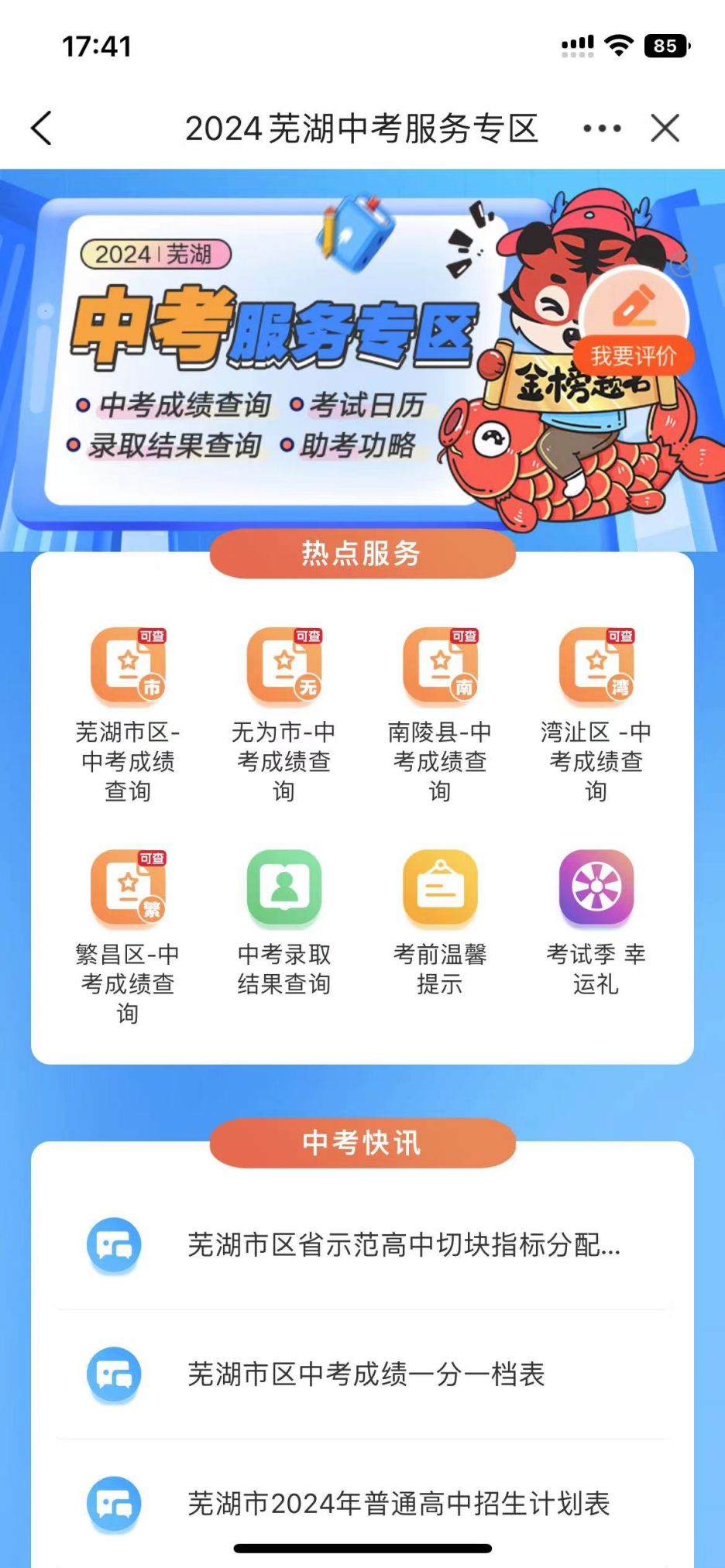Open 芜湖市区中考成绩一分一档表
725x1568 pixels.
click(366, 1374)
